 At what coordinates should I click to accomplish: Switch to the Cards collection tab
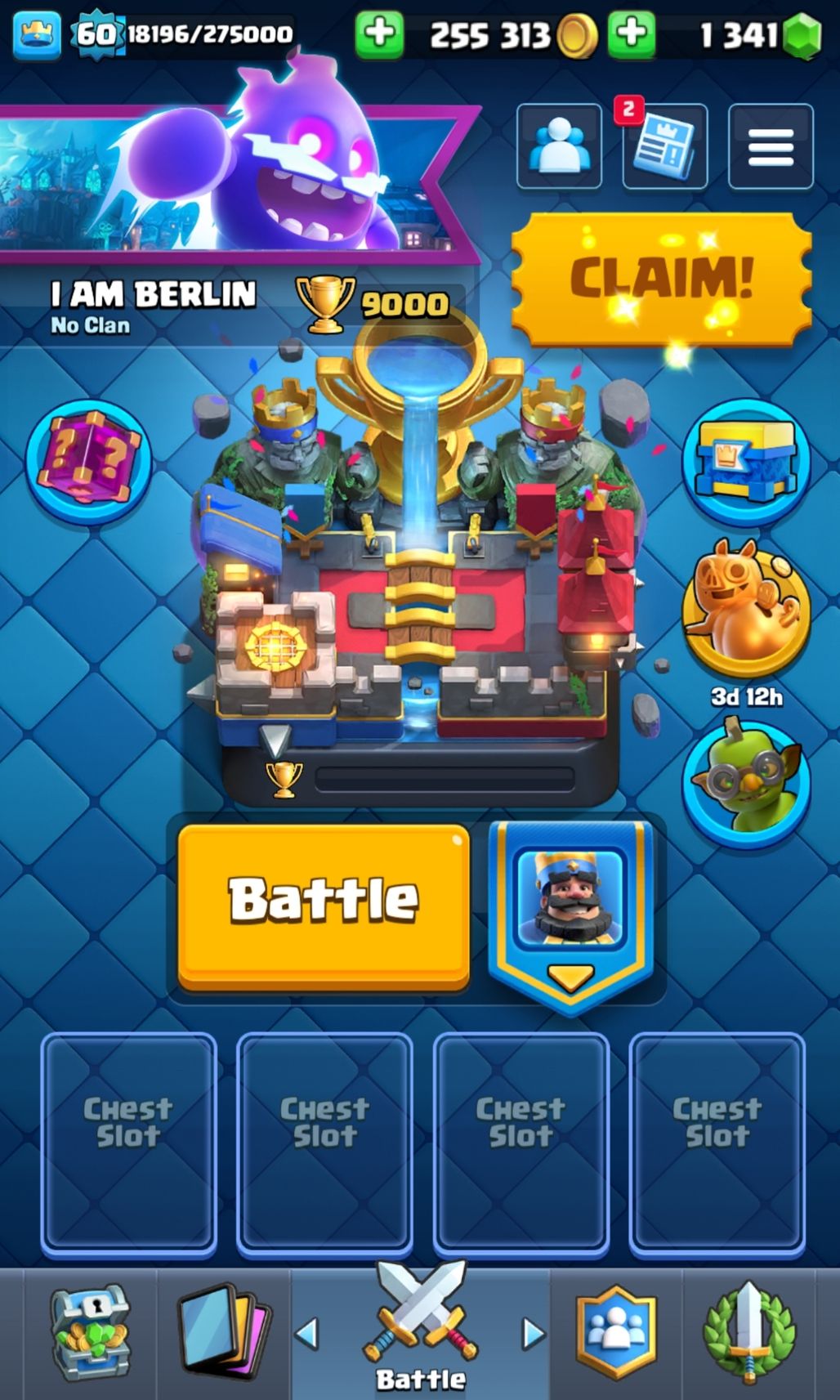point(224,1332)
